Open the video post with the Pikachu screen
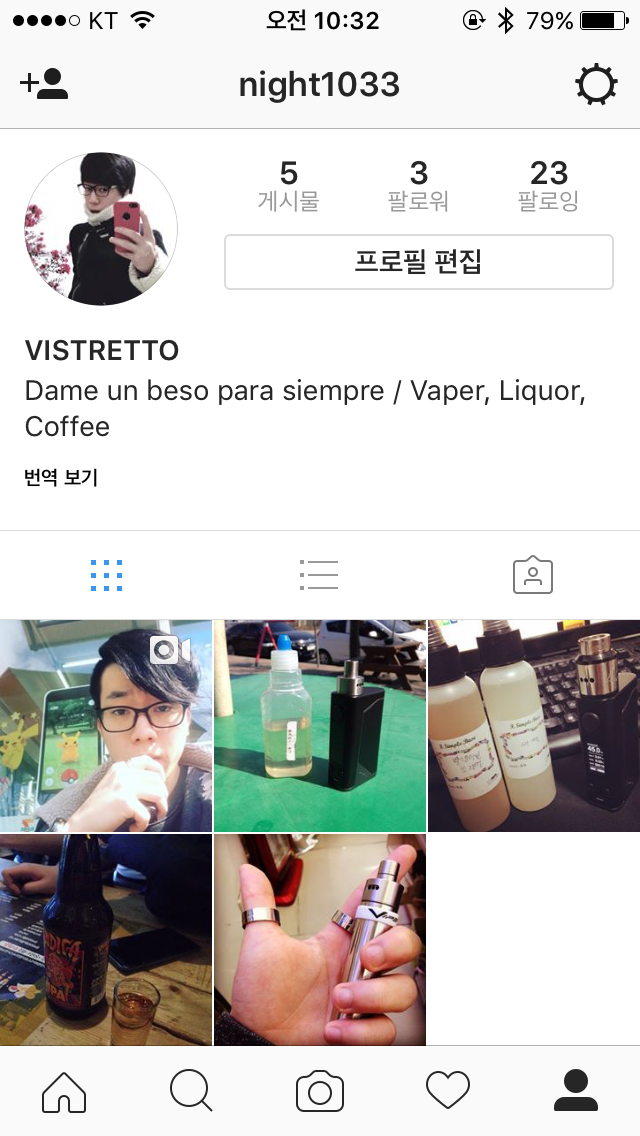Viewport: 640px width, 1136px height. coord(105,725)
